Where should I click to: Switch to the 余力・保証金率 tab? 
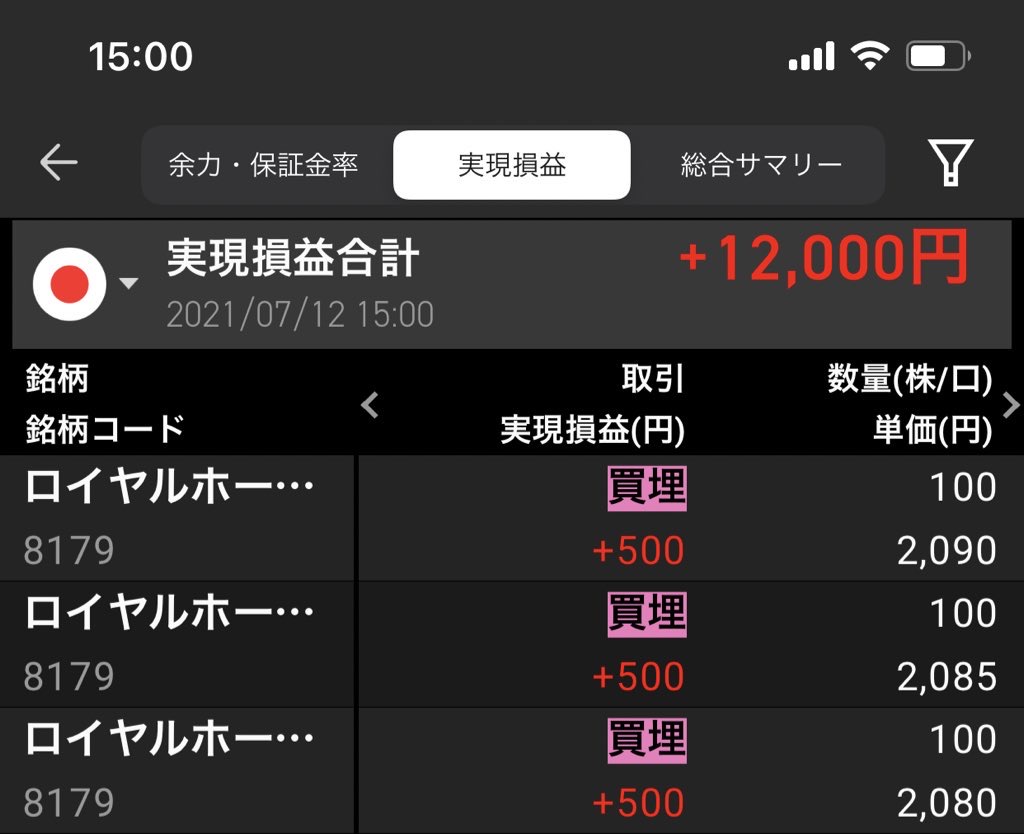point(264,165)
